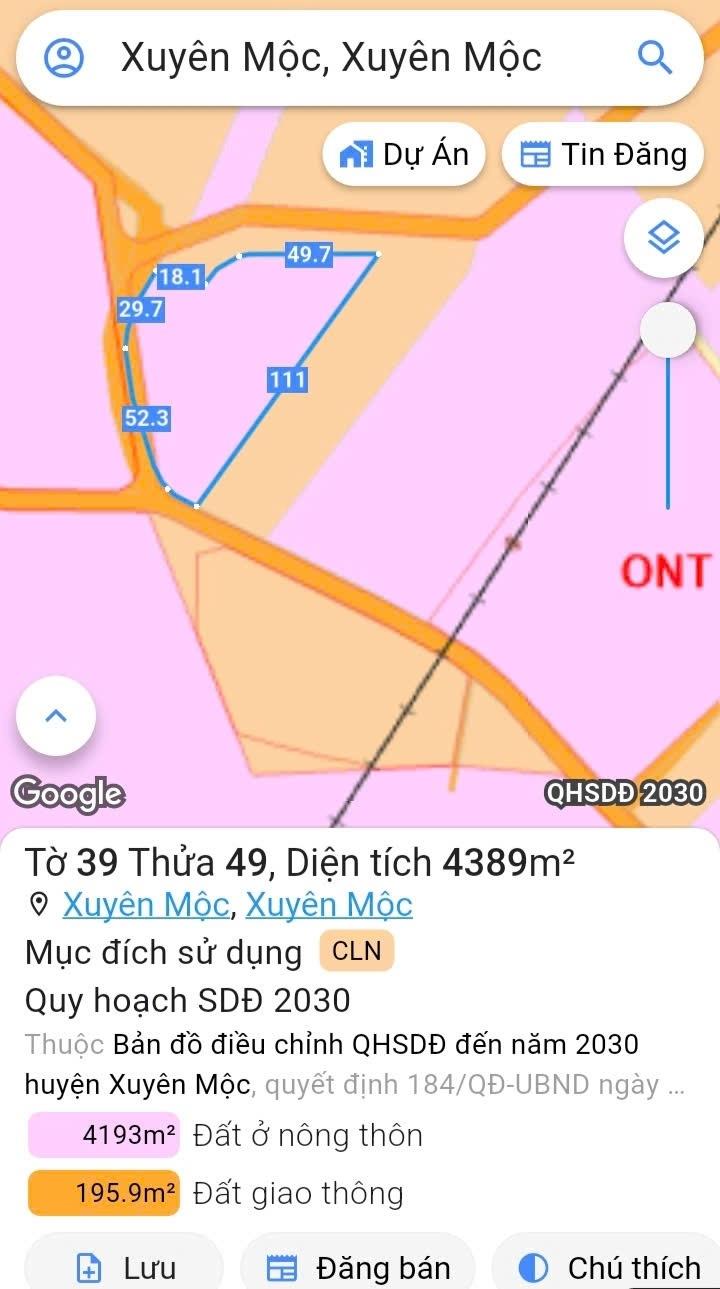Viewport: 720px width, 1289px height.
Task: Open the first Xuyên Mộc location link
Action: click(146, 905)
